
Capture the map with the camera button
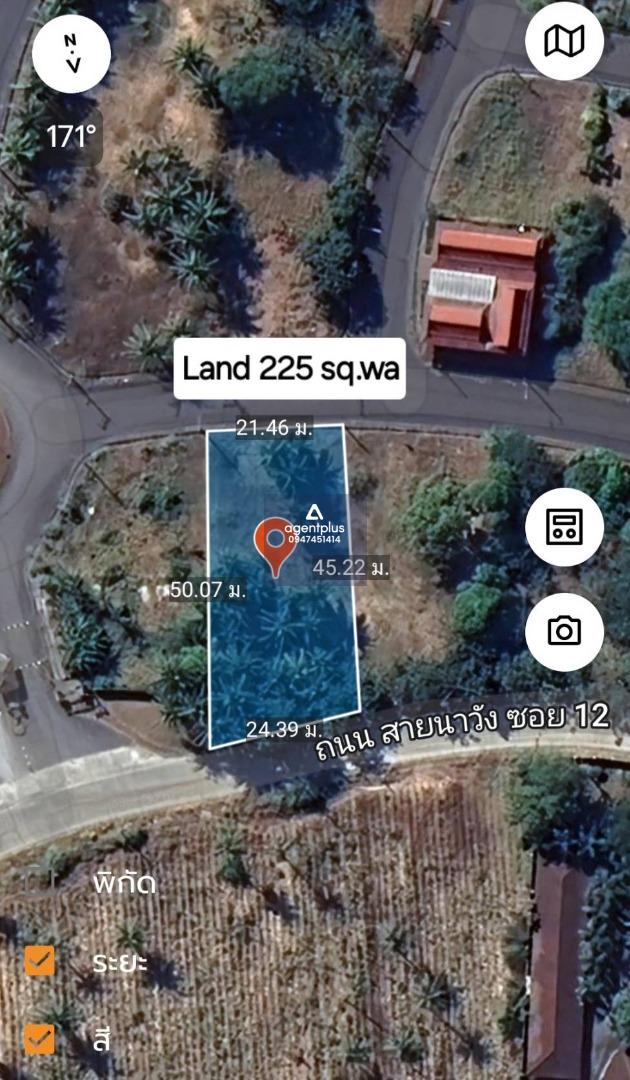(564, 631)
